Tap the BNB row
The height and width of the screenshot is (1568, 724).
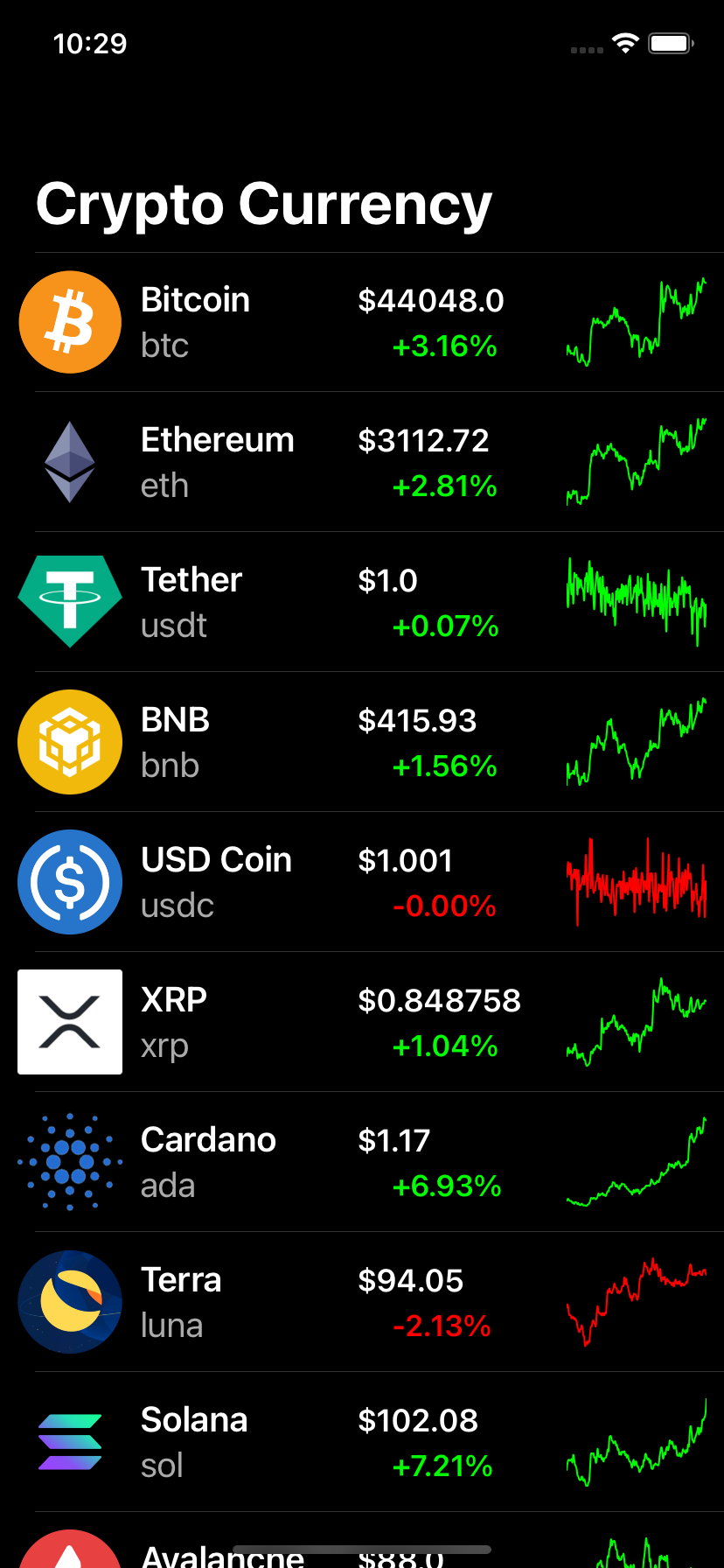coord(362,742)
